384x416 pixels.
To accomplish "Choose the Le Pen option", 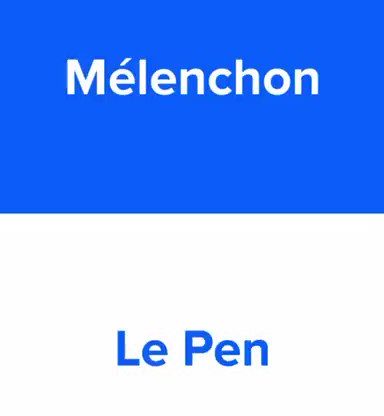I will pyautogui.click(x=192, y=315).
